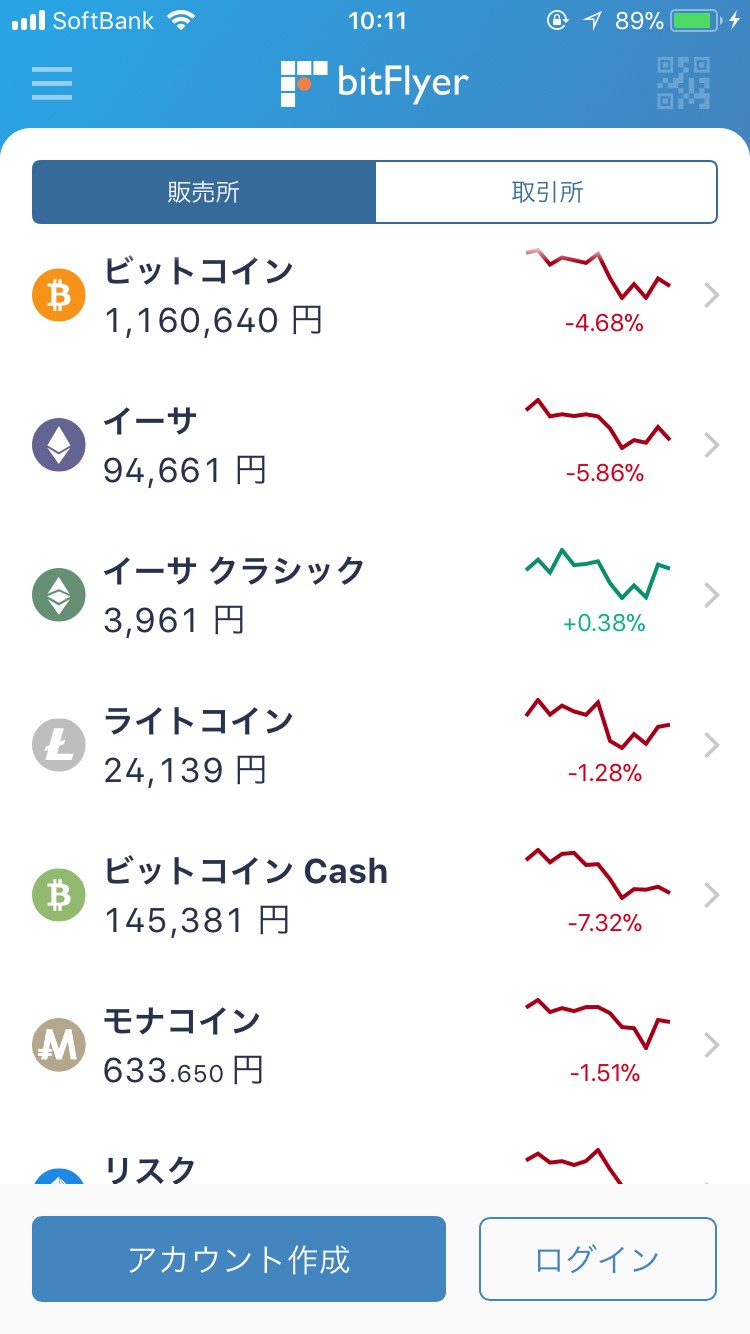The width and height of the screenshot is (750, 1334).
Task: Select the ライトコイン row
Action: pyautogui.click(x=374, y=746)
